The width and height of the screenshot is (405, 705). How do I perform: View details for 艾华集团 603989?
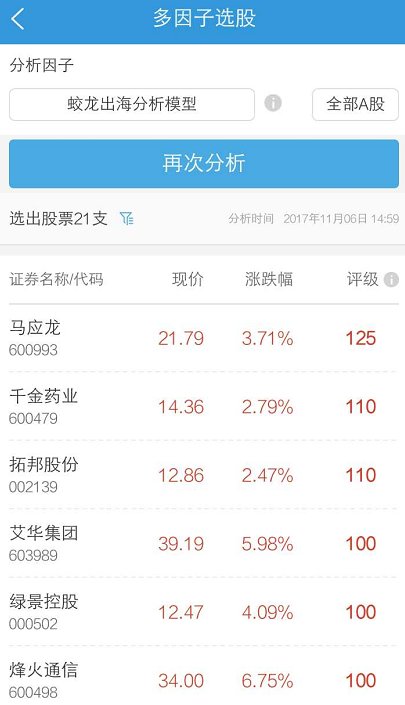204,543
